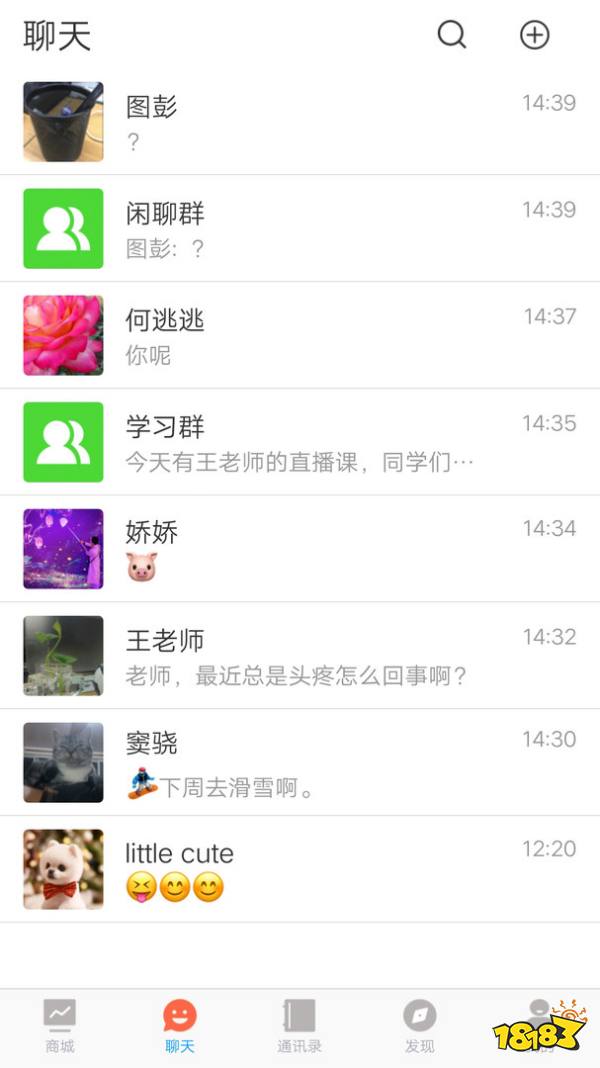Open the chat with 窦骁
Image resolution: width=600 pixels, height=1068 pixels.
pyautogui.click(x=300, y=762)
